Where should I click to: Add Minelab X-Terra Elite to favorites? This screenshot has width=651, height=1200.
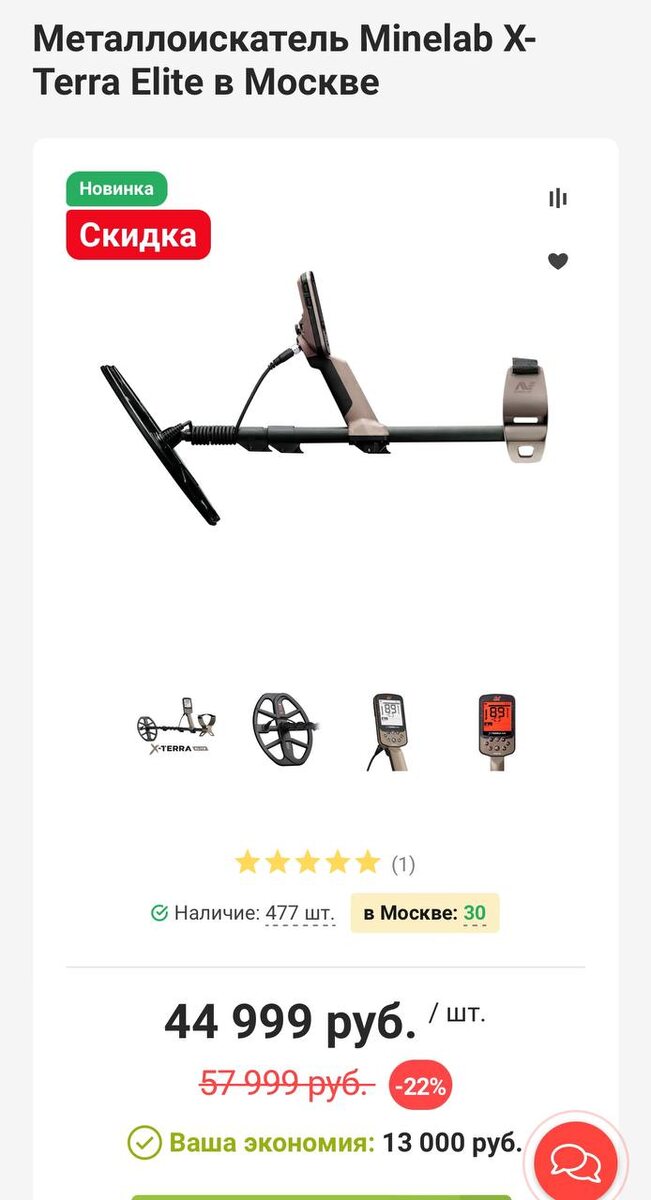(x=558, y=261)
